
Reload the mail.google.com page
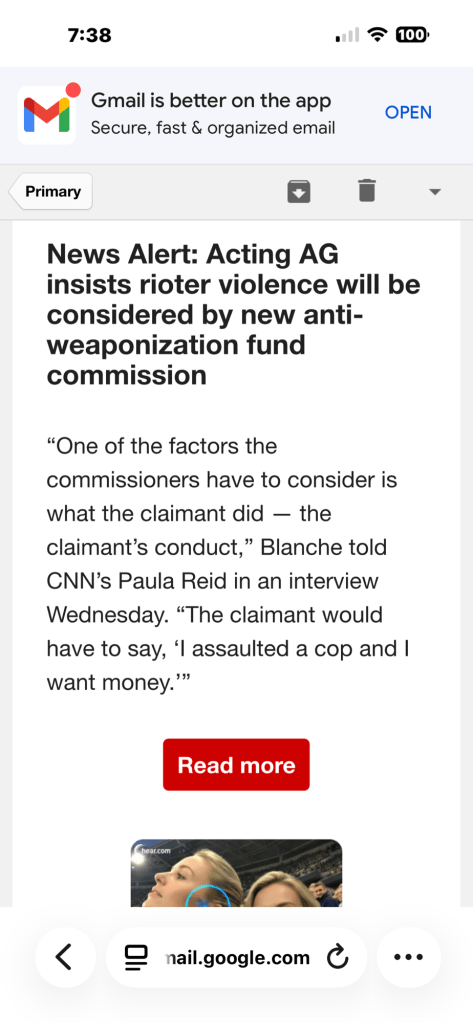[x=337, y=957]
